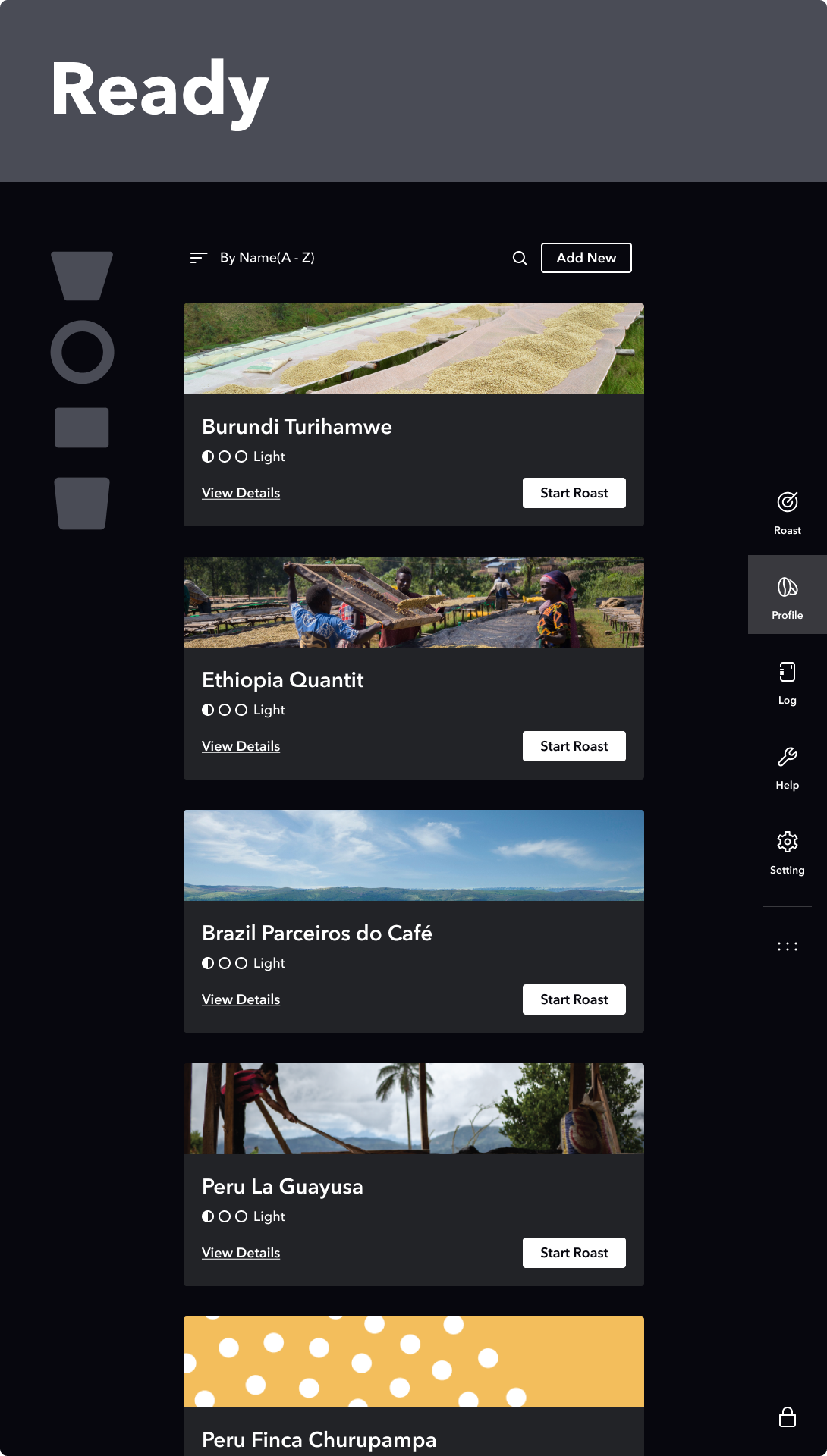View Details of Brazil Parceiros do Café
Image resolution: width=827 pixels, height=1456 pixels.
coord(241,999)
